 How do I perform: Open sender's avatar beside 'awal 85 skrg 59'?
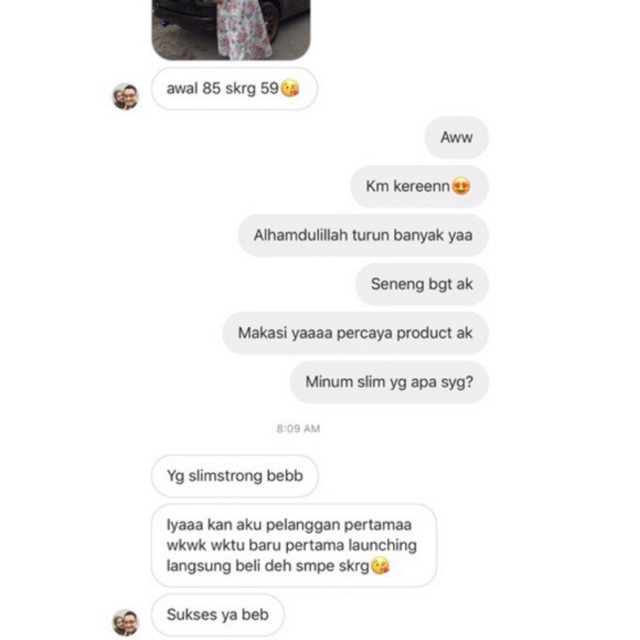pyautogui.click(x=125, y=96)
